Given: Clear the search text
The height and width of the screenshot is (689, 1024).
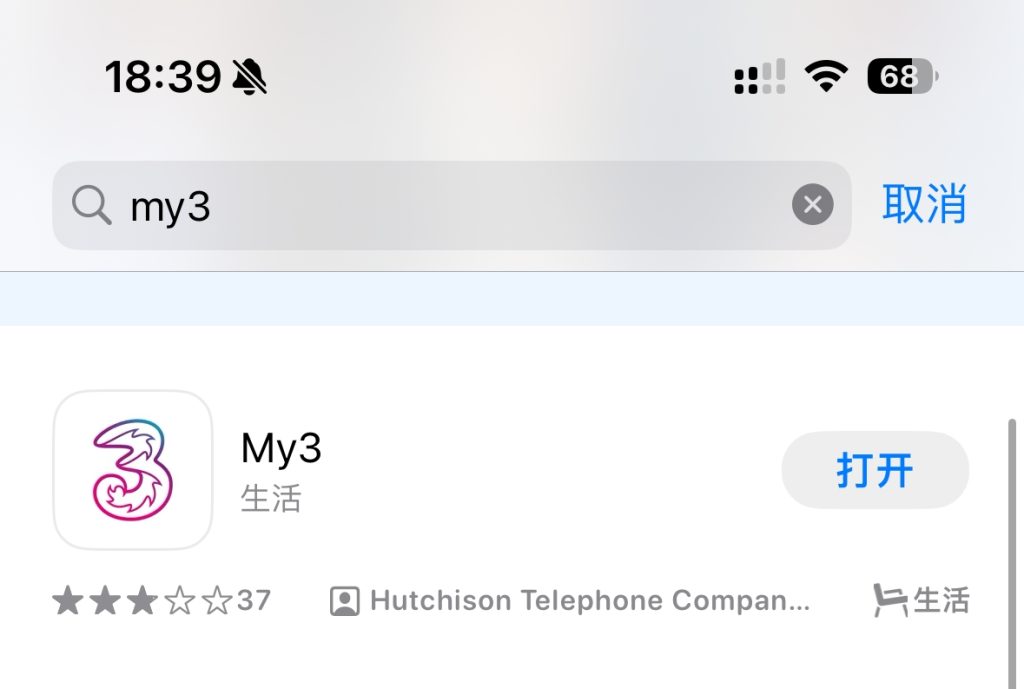Looking at the screenshot, I should point(812,206).
